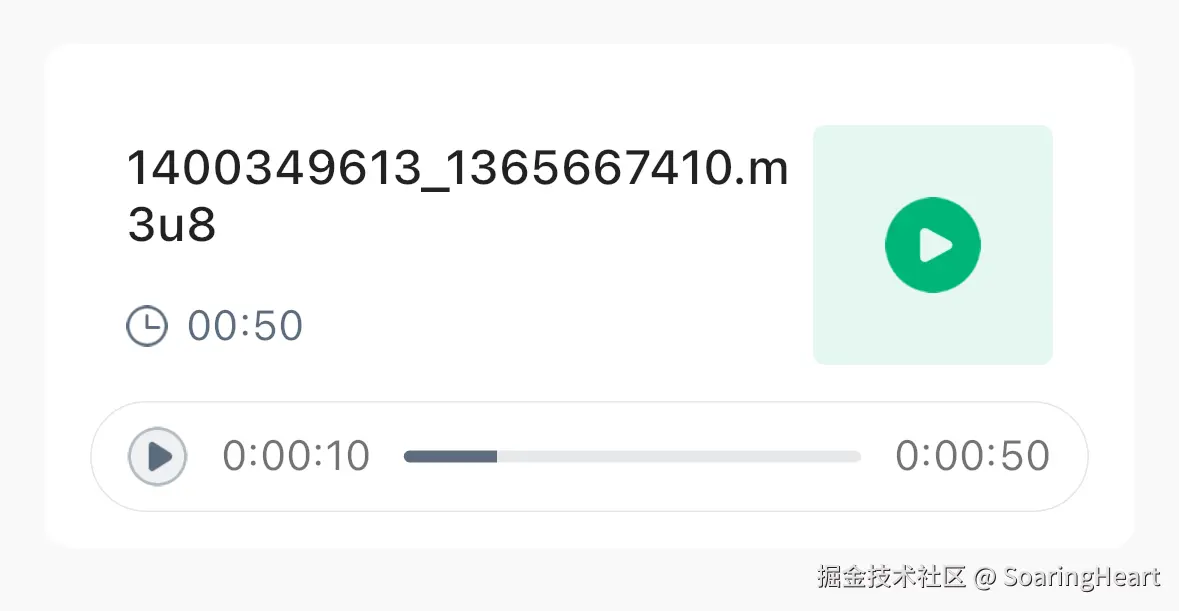Tap the small play button in player bar

pyautogui.click(x=158, y=457)
